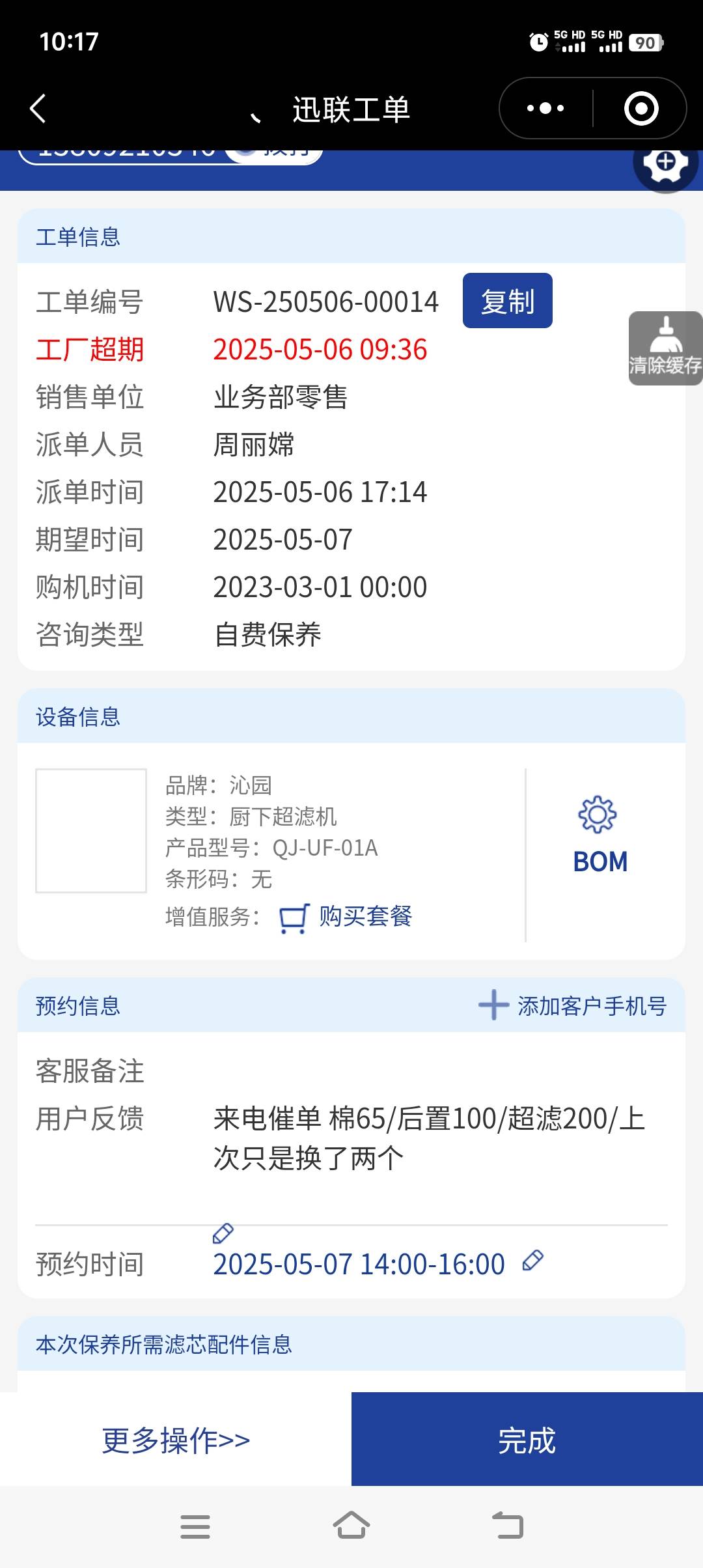Edit the 预约时间 appointment time
This screenshot has height=1568, width=703.
click(532, 1261)
